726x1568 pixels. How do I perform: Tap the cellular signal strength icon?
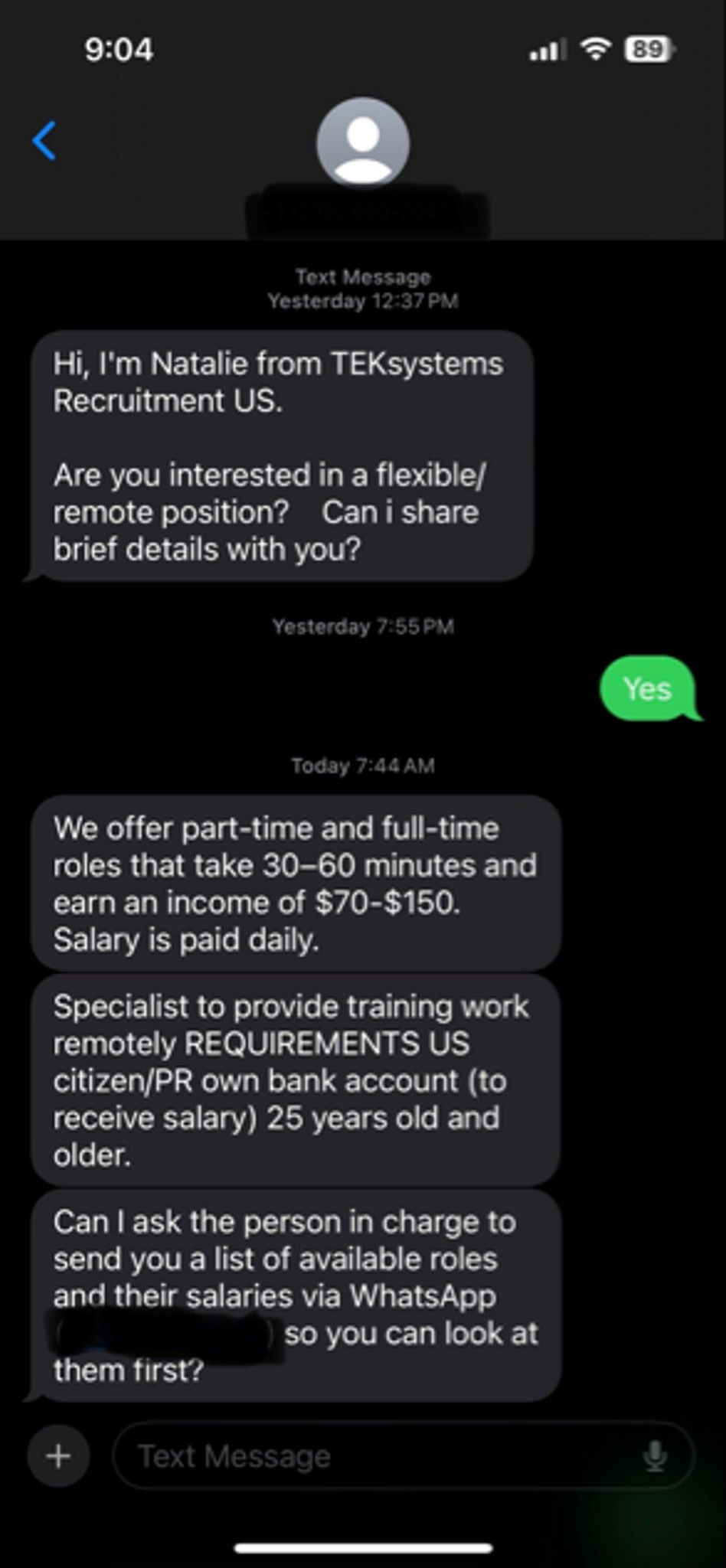coord(548,48)
